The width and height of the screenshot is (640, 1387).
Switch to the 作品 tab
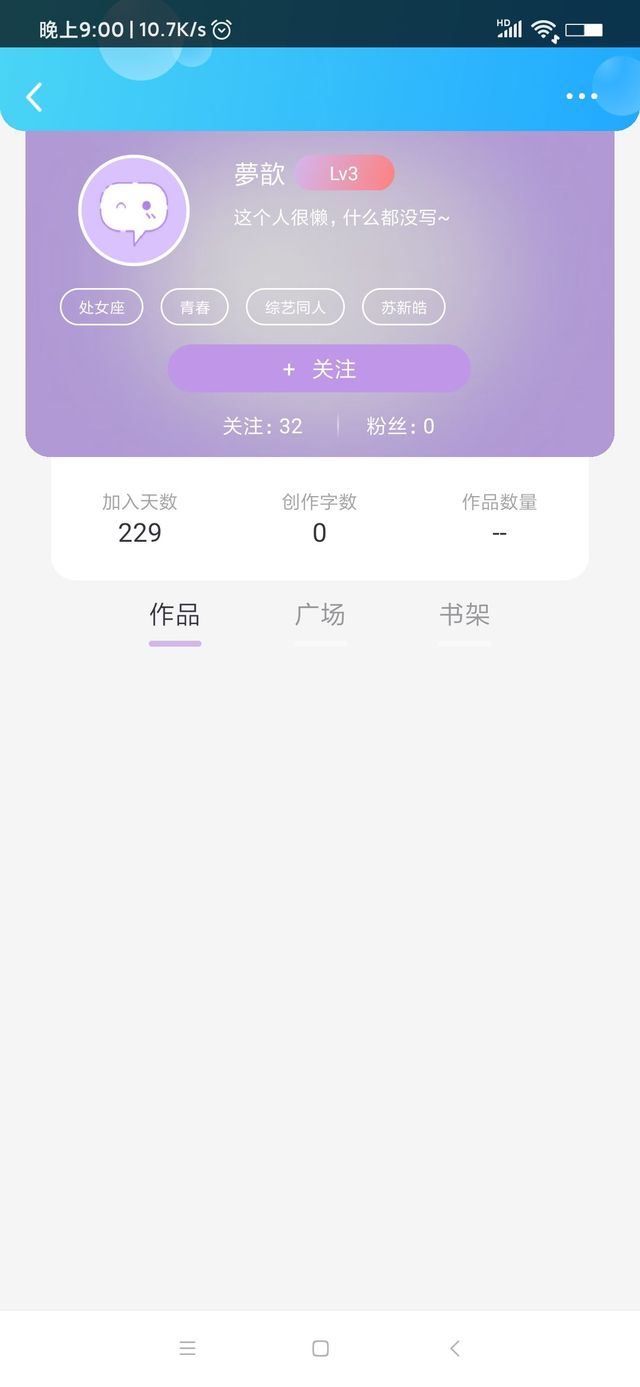pyautogui.click(x=175, y=615)
